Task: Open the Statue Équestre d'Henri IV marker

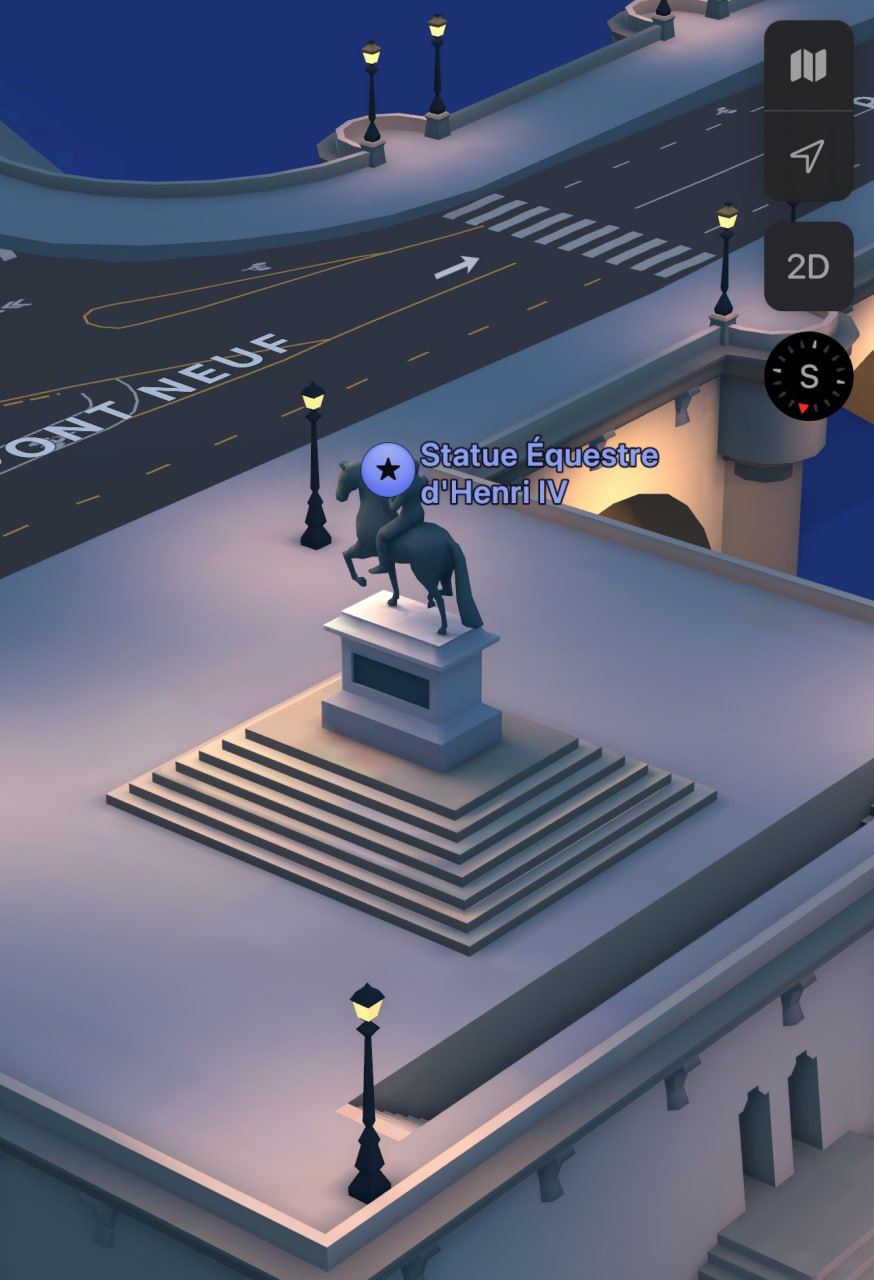Action: (388, 469)
